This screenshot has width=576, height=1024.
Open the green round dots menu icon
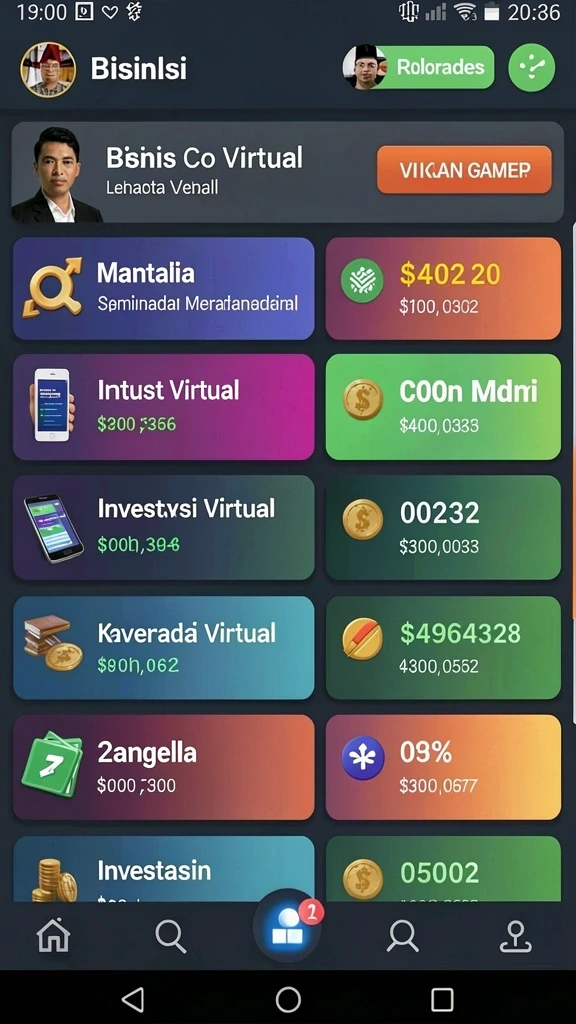532,67
